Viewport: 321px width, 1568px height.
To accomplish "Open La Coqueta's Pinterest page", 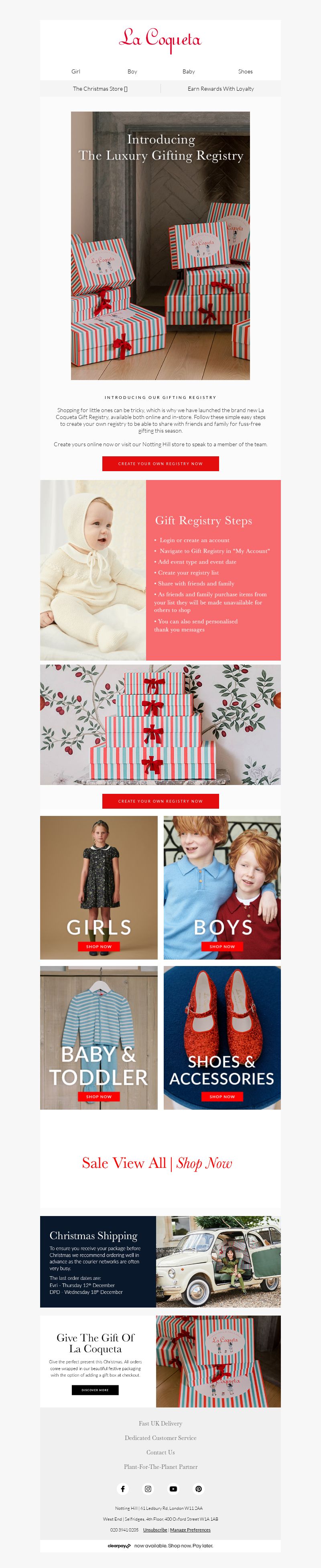I will (x=198, y=1489).
